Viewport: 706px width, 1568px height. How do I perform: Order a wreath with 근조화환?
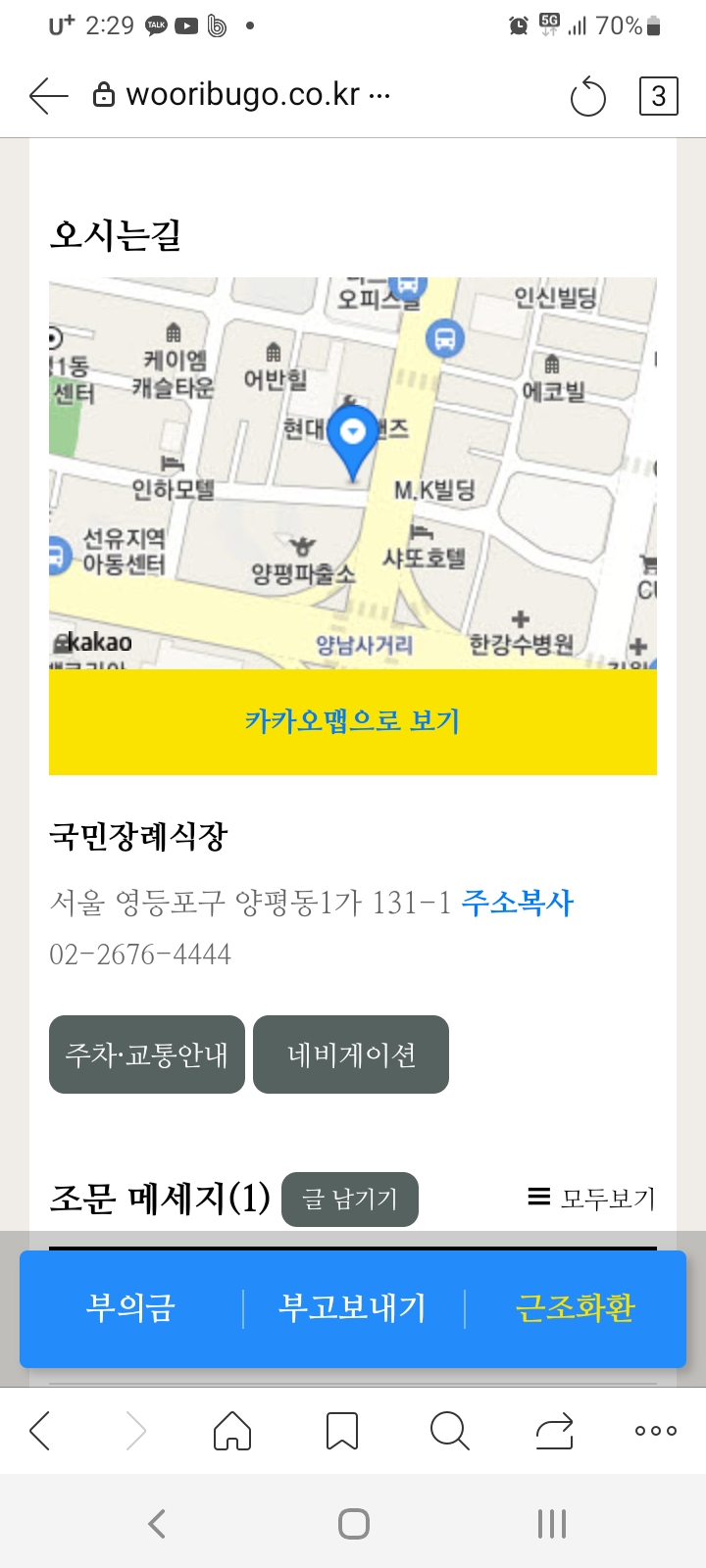[576, 1308]
